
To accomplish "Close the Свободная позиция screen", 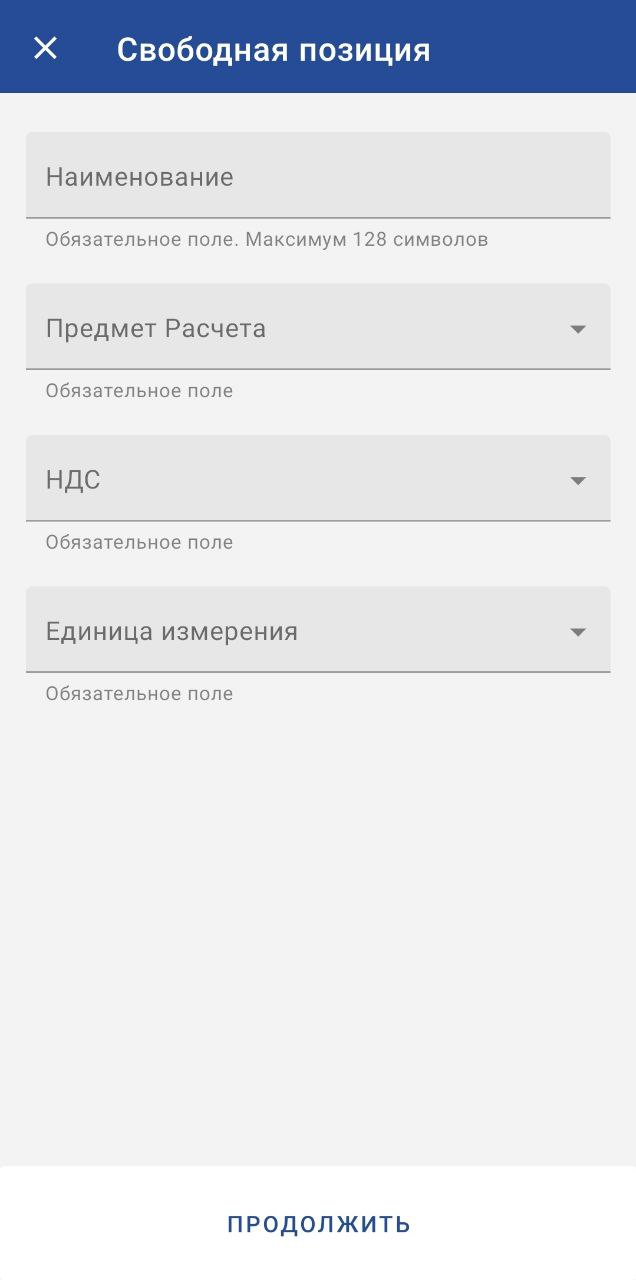I will tap(45, 48).
